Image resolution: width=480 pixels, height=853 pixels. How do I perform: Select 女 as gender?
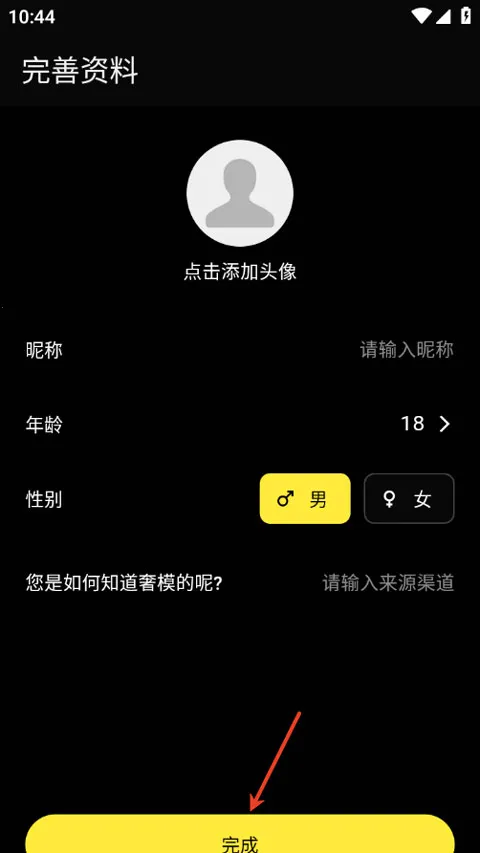(409, 498)
